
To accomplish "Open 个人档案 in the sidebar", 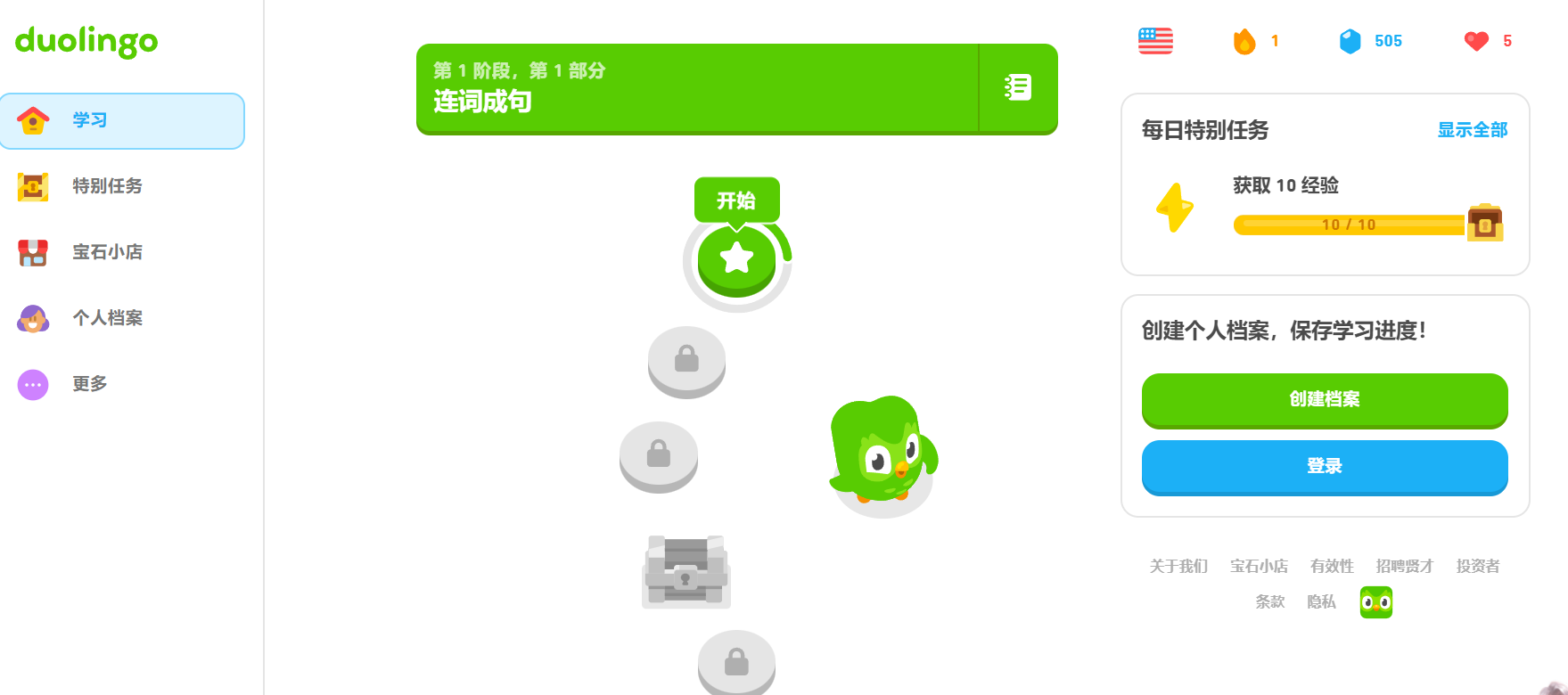I will (x=107, y=318).
